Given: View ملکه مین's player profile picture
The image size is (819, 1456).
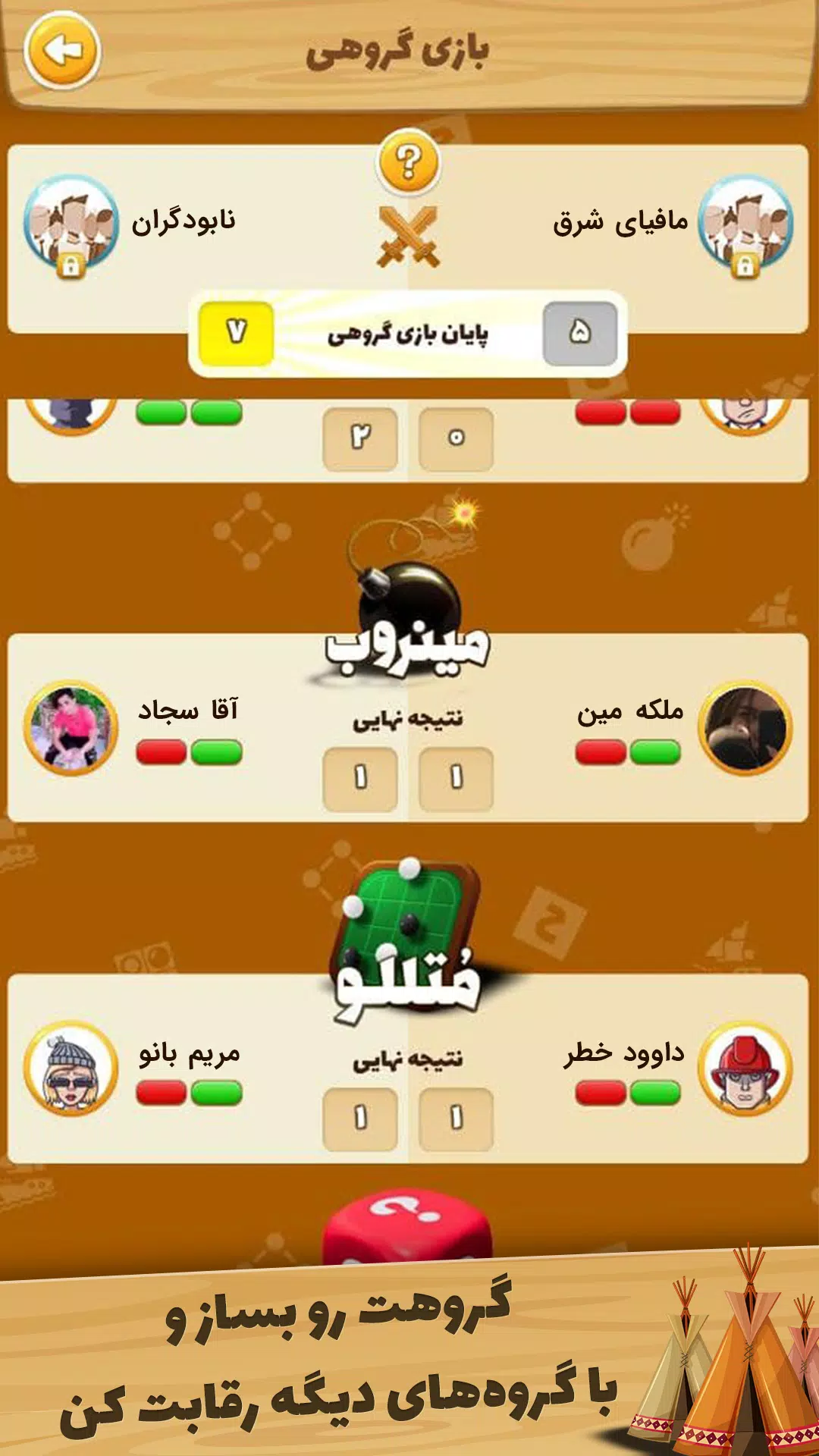Looking at the screenshot, I should coord(745,728).
